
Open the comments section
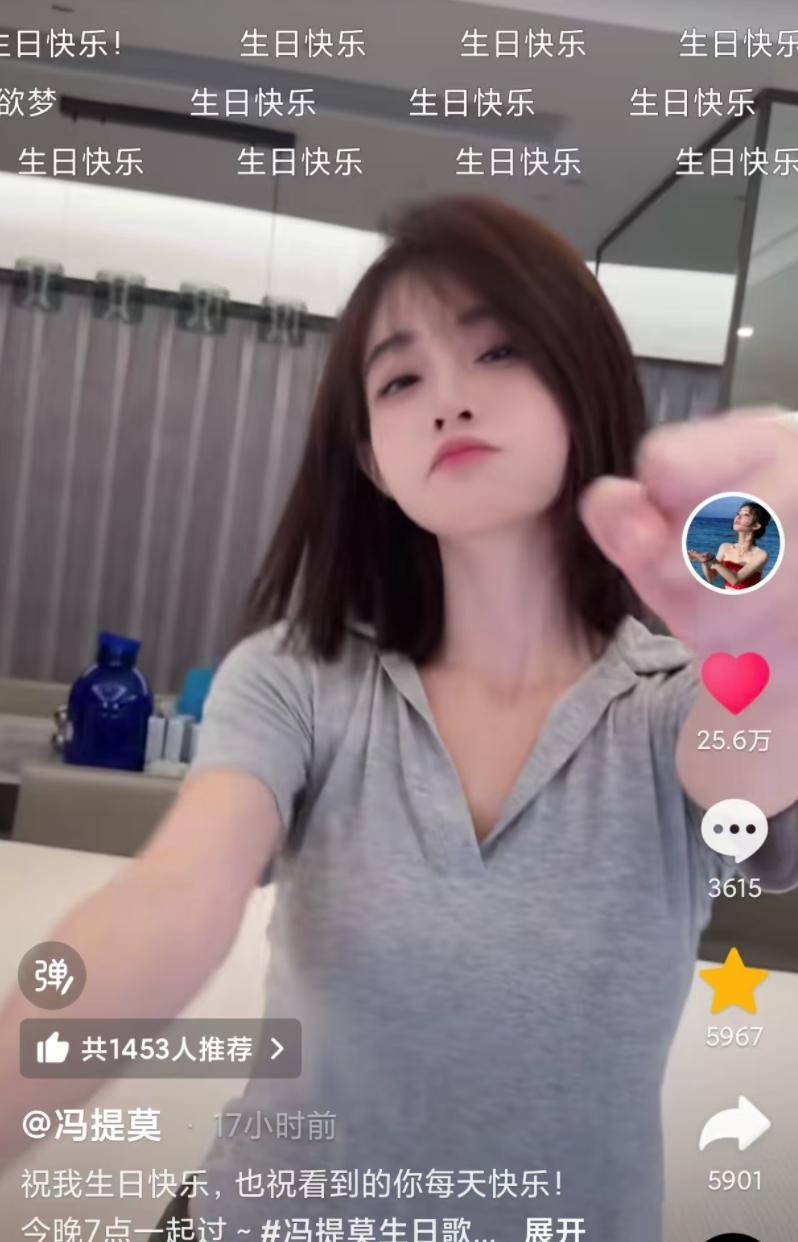click(x=735, y=831)
